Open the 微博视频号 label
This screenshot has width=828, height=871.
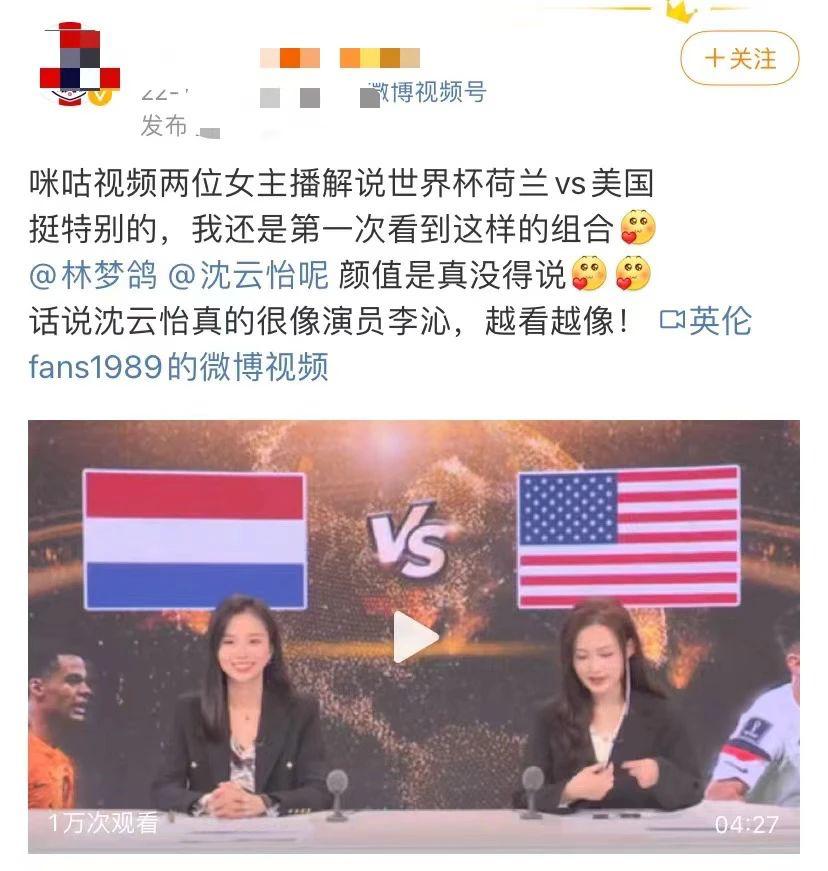[x=426, y=93]
